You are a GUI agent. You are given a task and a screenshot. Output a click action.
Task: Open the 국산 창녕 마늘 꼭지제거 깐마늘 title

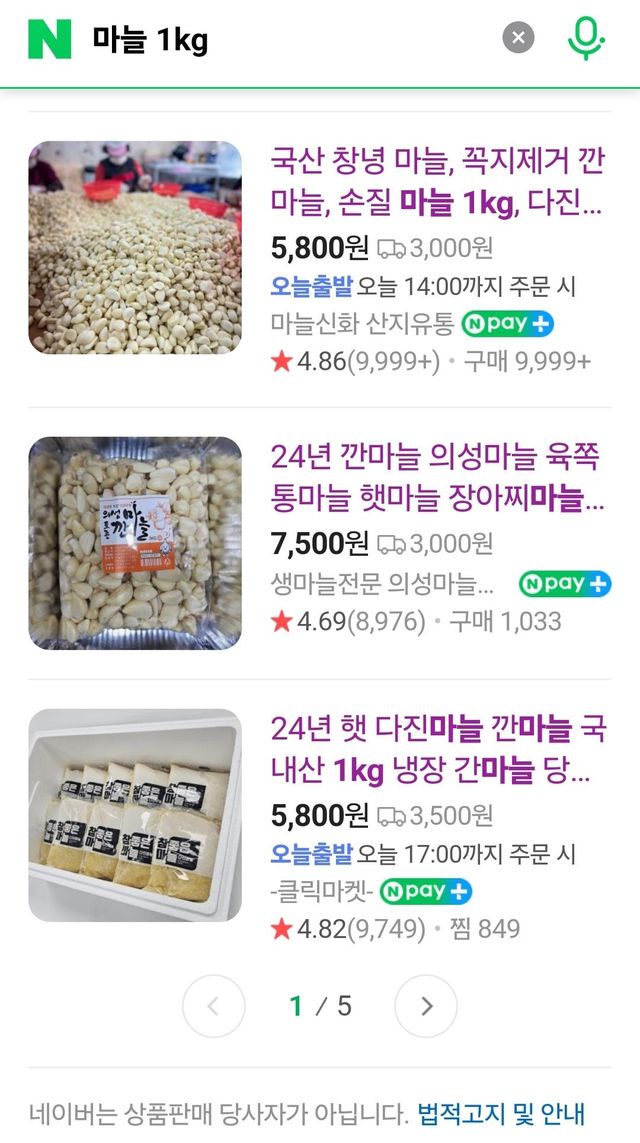pyautogui.click(x=437, y=181)
